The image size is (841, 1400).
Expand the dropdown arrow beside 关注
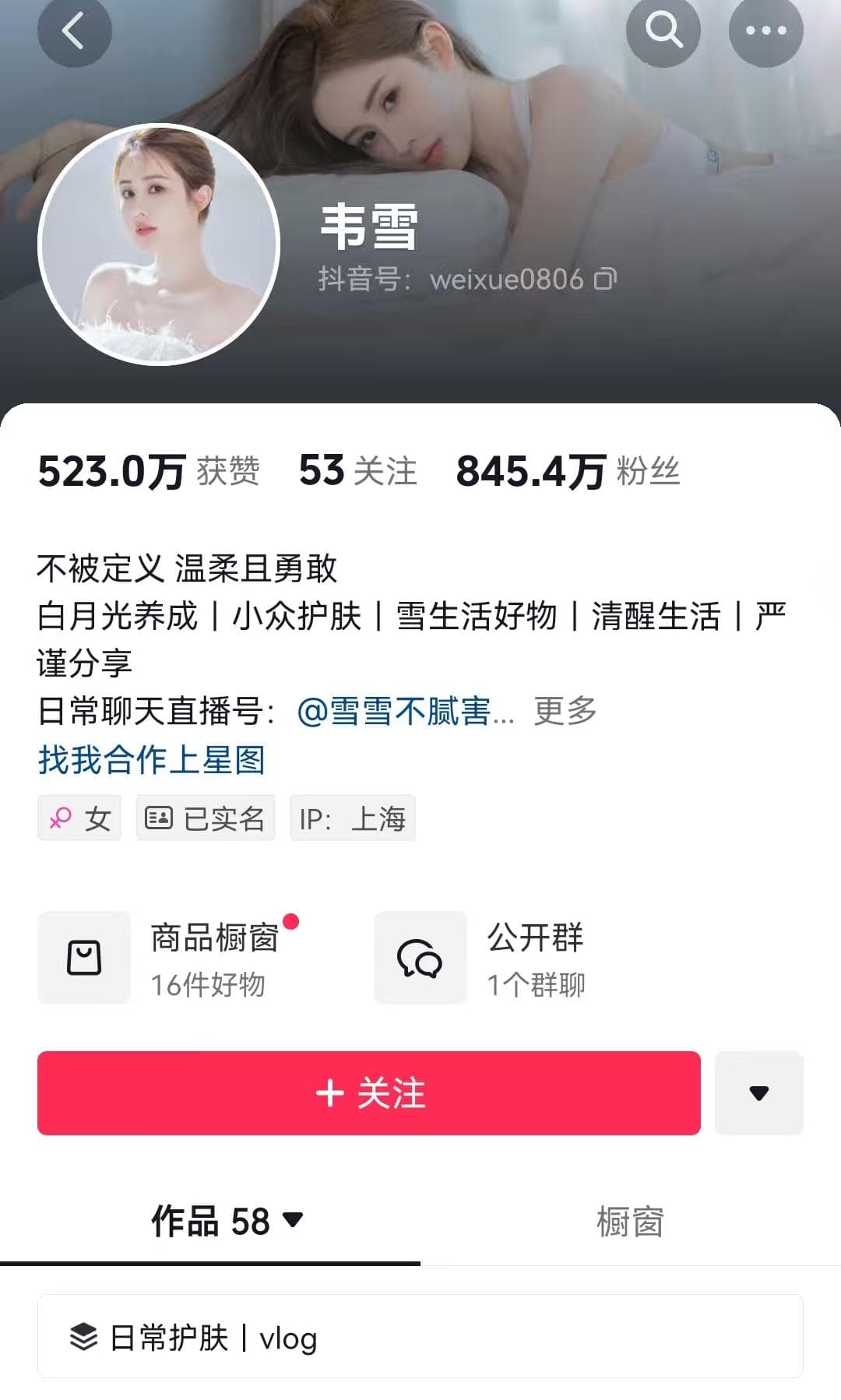758,1093
